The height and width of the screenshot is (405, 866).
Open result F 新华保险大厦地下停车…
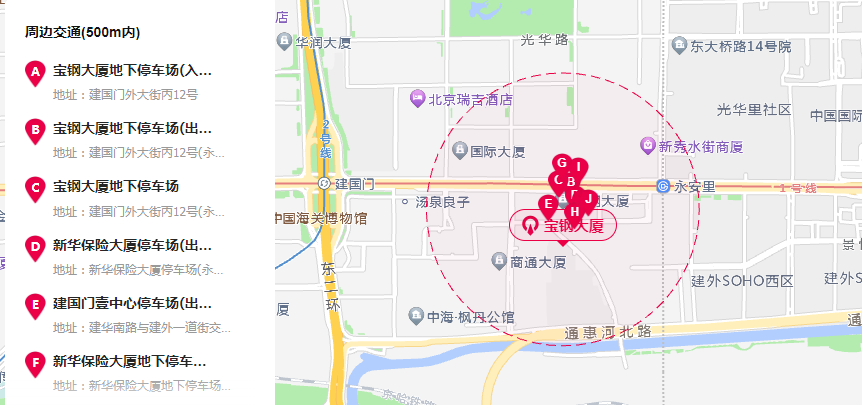pyautogui.click(x=130, y=360)
